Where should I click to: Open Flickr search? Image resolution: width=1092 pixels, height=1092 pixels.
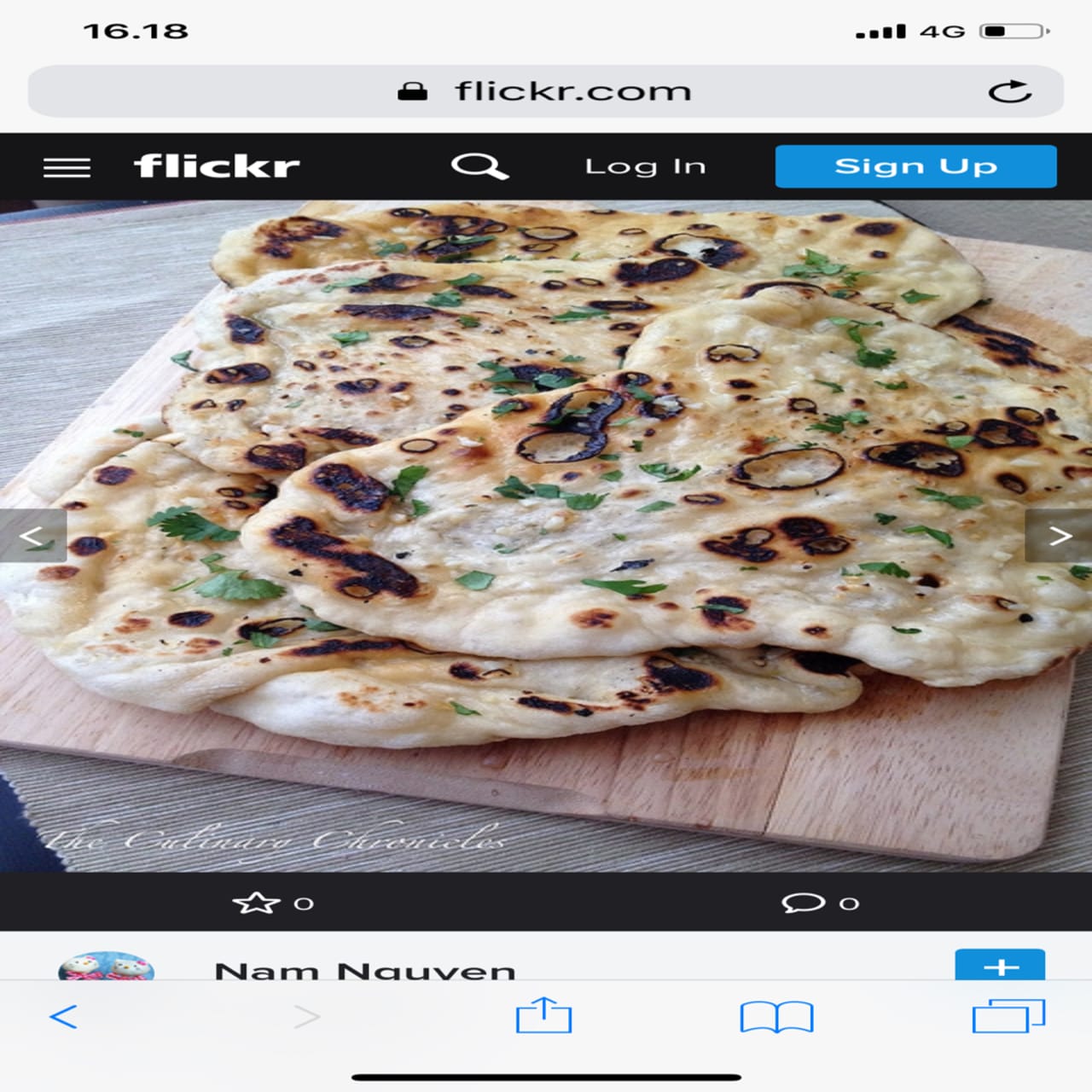pyautogui.click(x=479, y=166)
